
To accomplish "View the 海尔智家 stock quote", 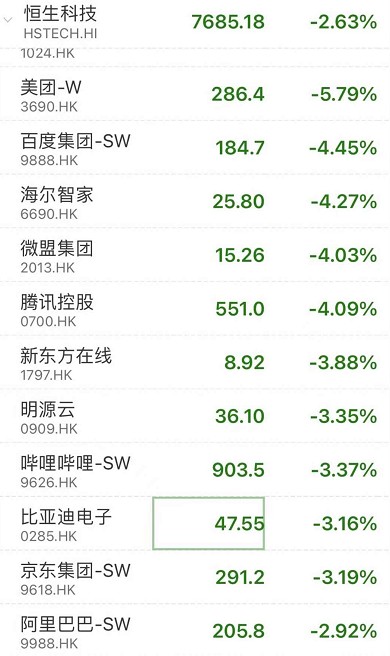I will (195, 201).
